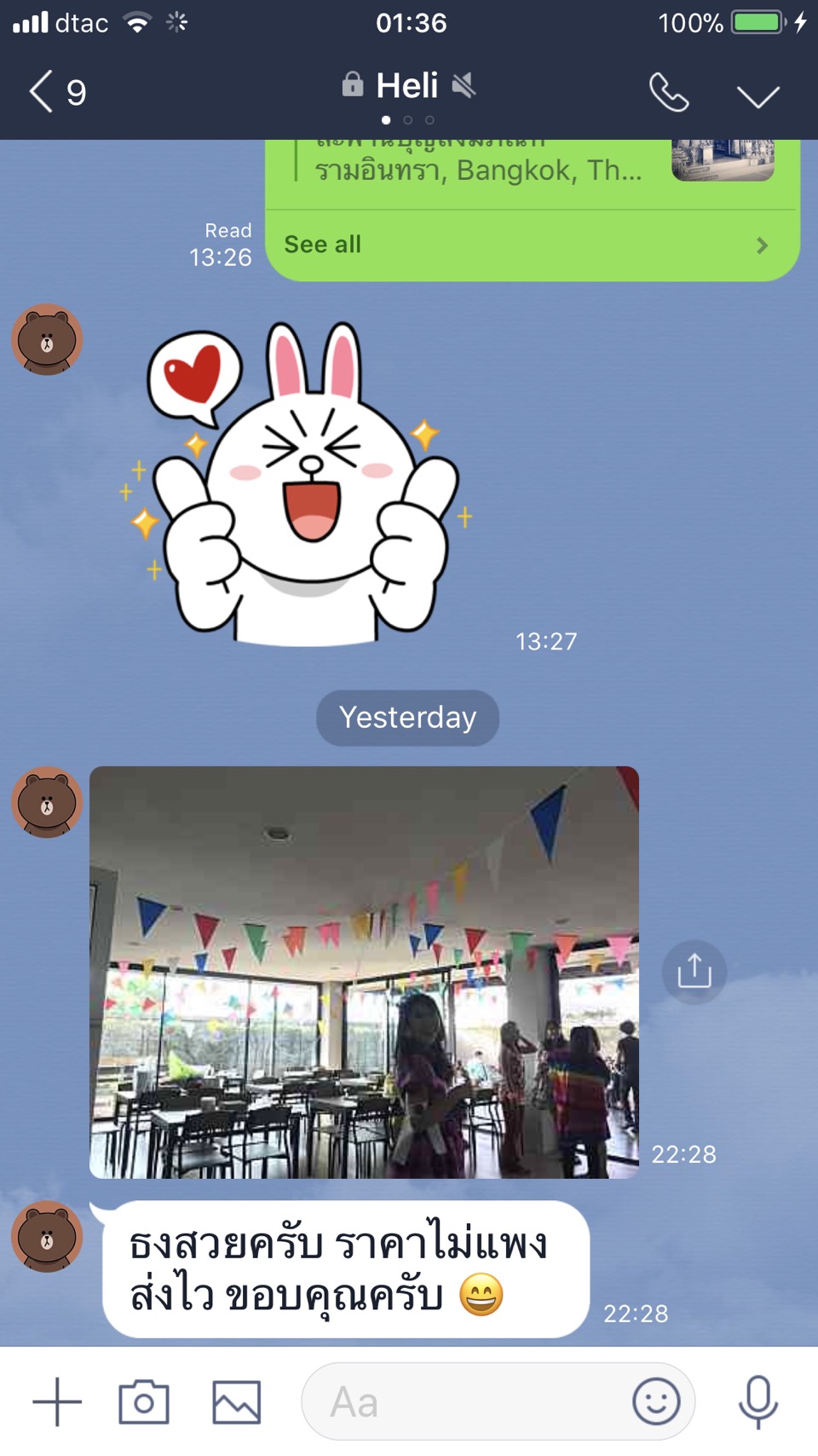Open the photo sent at 22:28

coord(364,972)
